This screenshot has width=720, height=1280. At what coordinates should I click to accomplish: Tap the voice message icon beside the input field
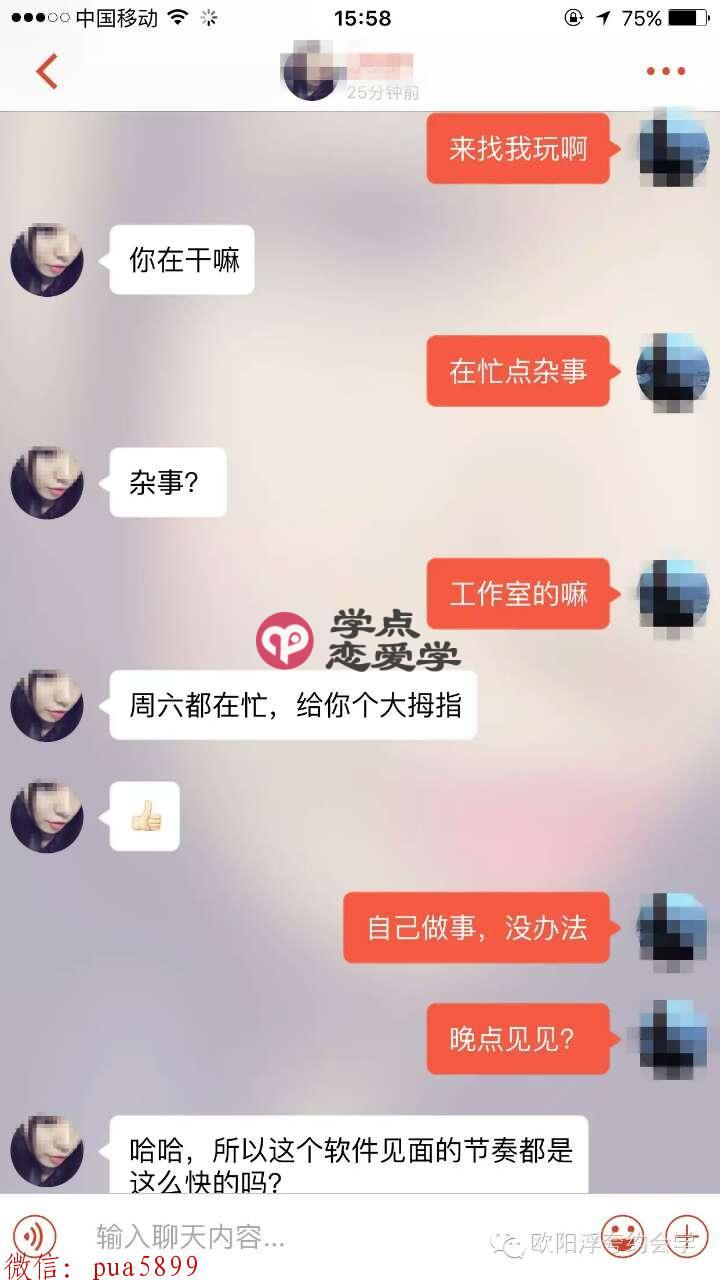(x=35, y=1237)
